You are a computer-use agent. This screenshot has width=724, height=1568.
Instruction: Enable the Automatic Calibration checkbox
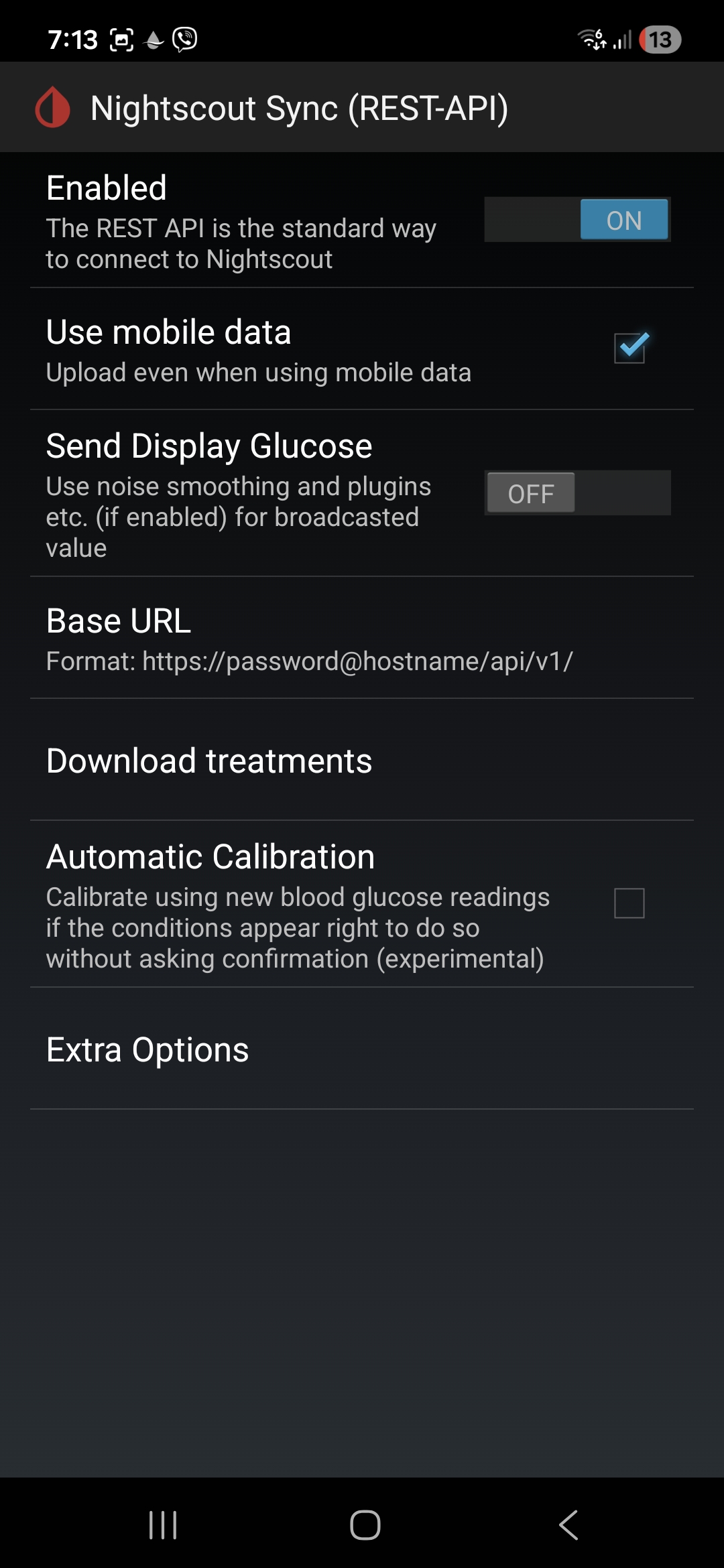[629, 903]
